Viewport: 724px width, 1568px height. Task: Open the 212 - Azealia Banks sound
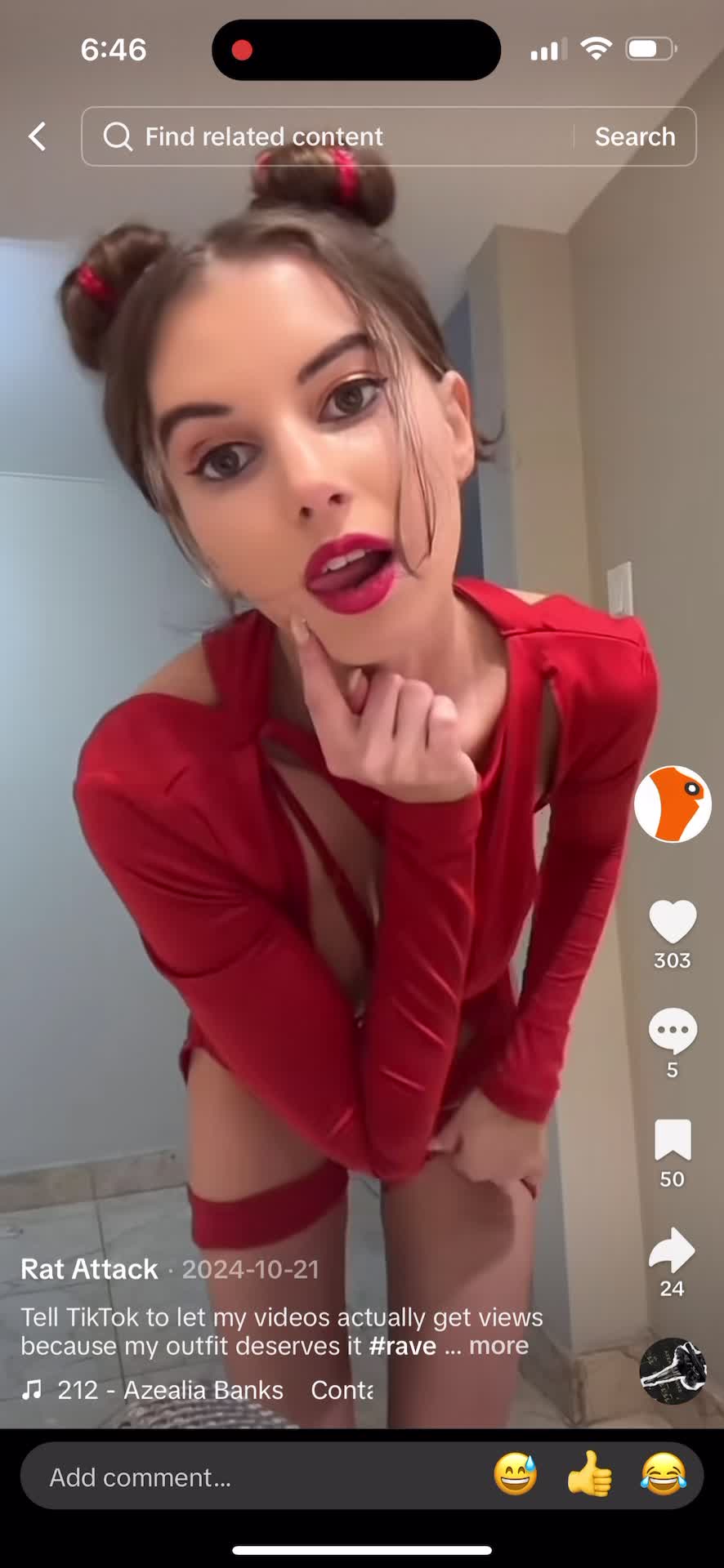point(169,1390)
